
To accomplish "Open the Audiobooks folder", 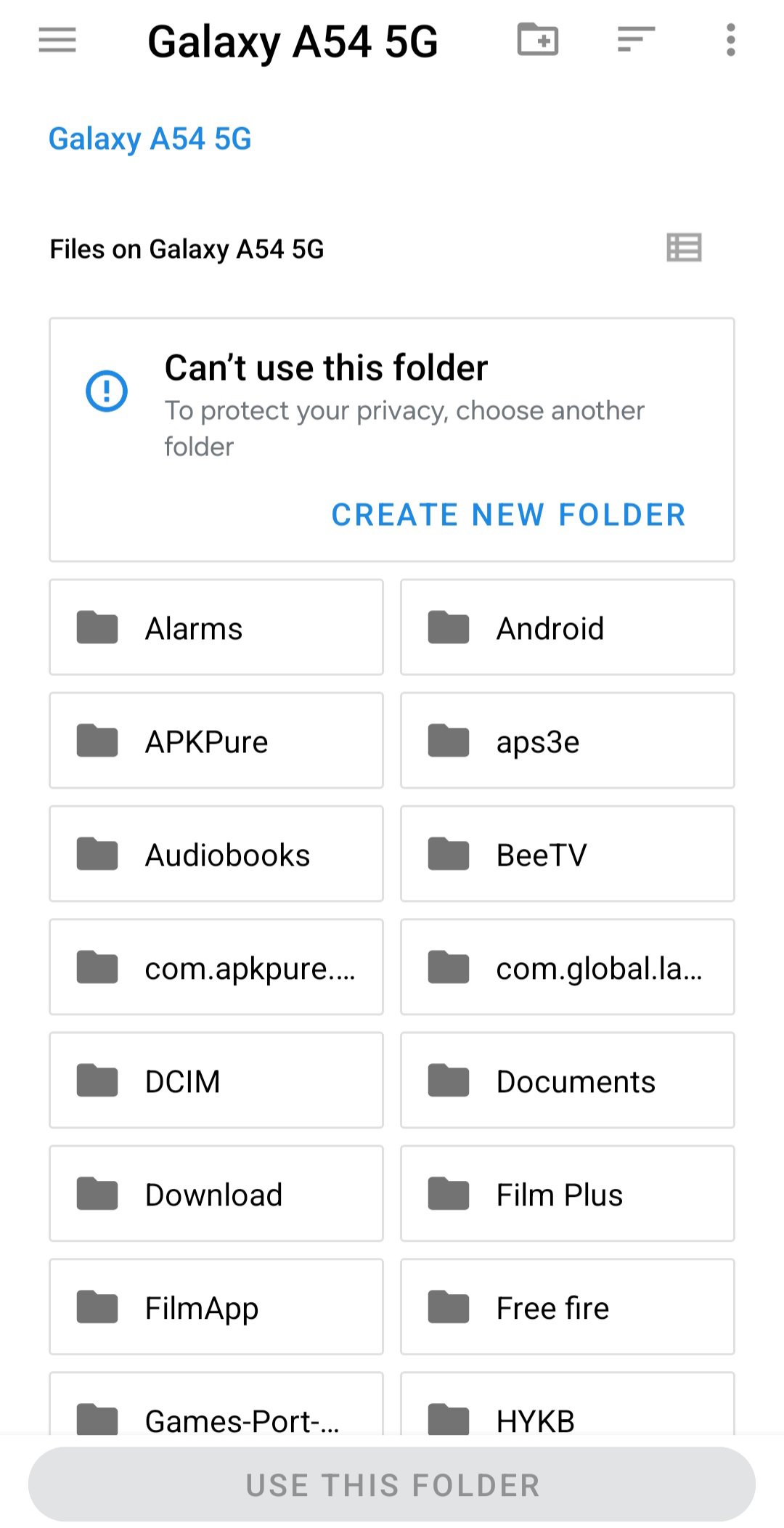I will pos(216,854).
